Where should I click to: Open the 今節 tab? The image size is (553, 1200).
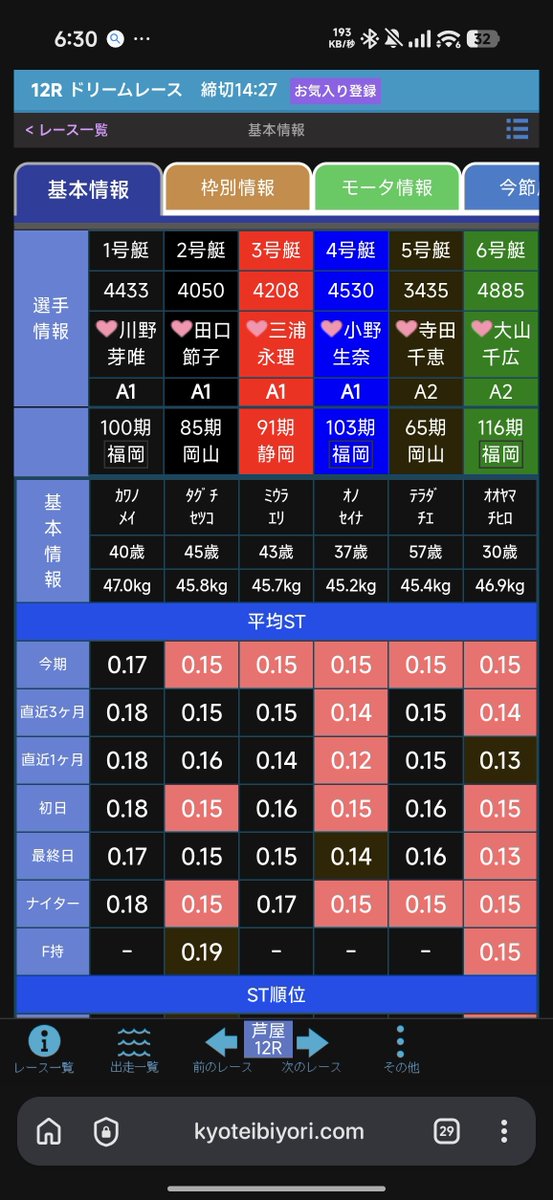pyautogui.click(x=502, y=188)
